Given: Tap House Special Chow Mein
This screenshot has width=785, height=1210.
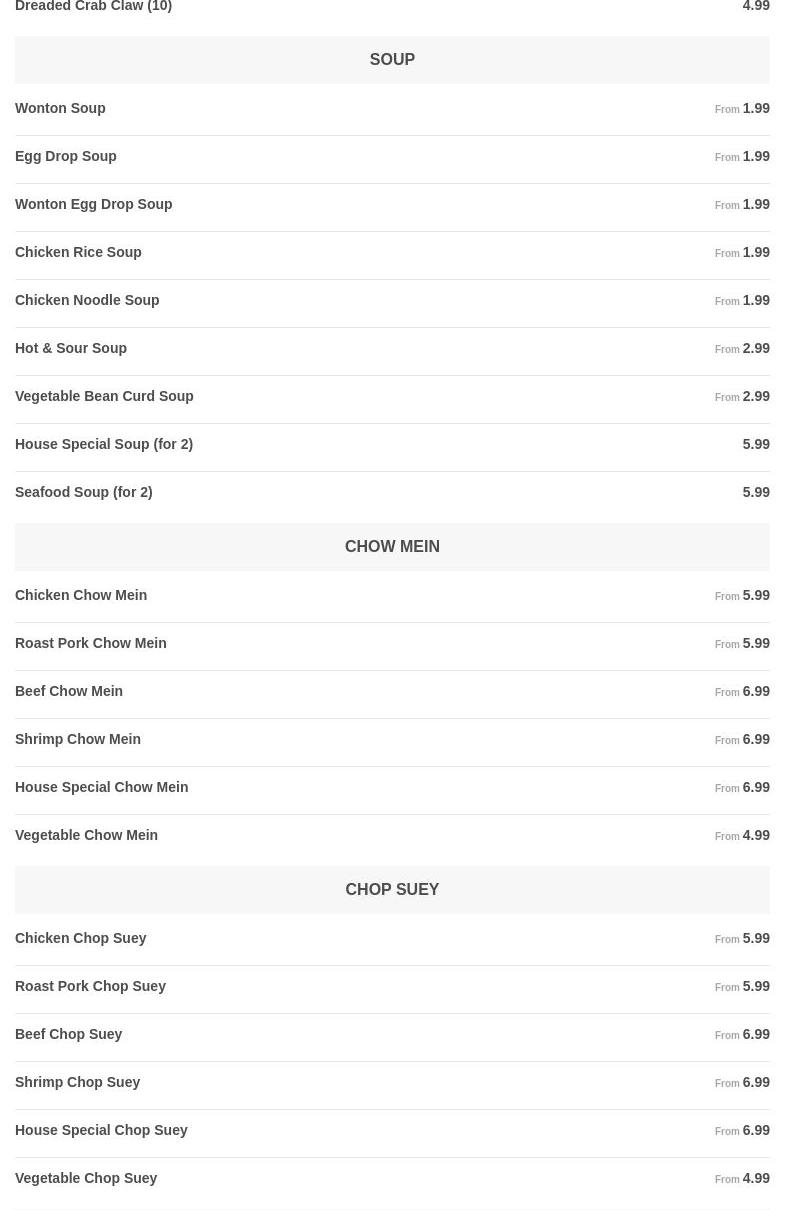Looking at the screenshot, I should [102, 787].
